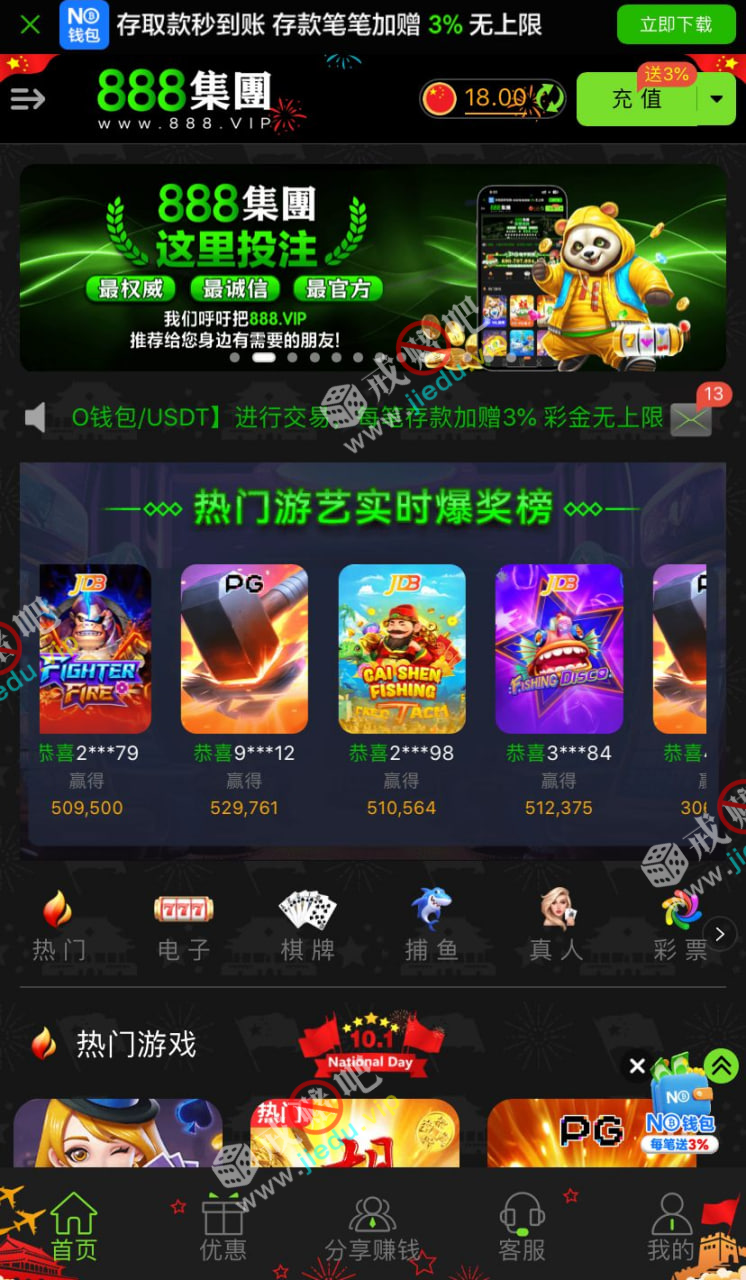Refresh the account balance
The width and height of the screenshot is (746, 1280).
tap(548, 98)
